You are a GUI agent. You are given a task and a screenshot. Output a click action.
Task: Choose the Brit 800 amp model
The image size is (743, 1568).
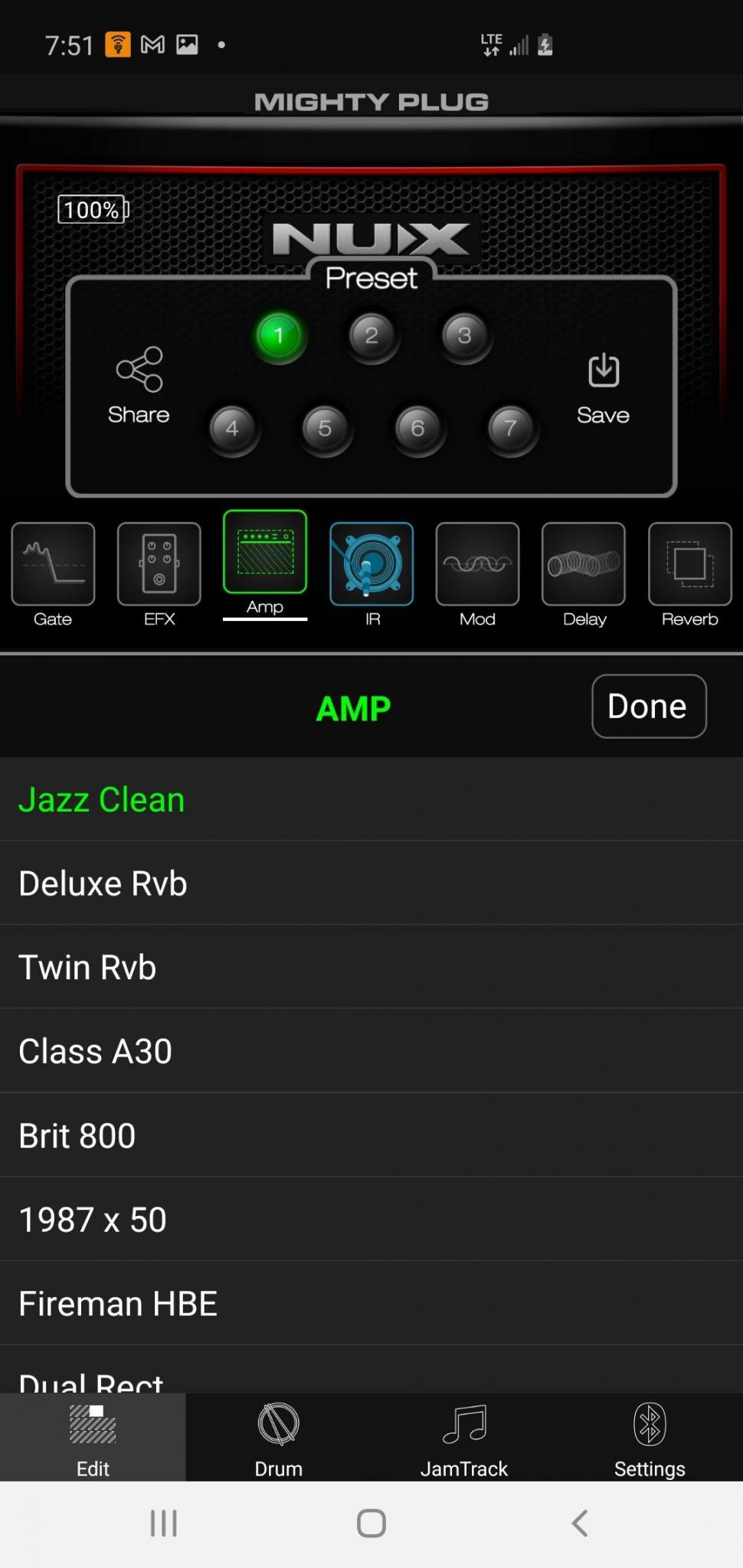click(x=371, y=1135)
